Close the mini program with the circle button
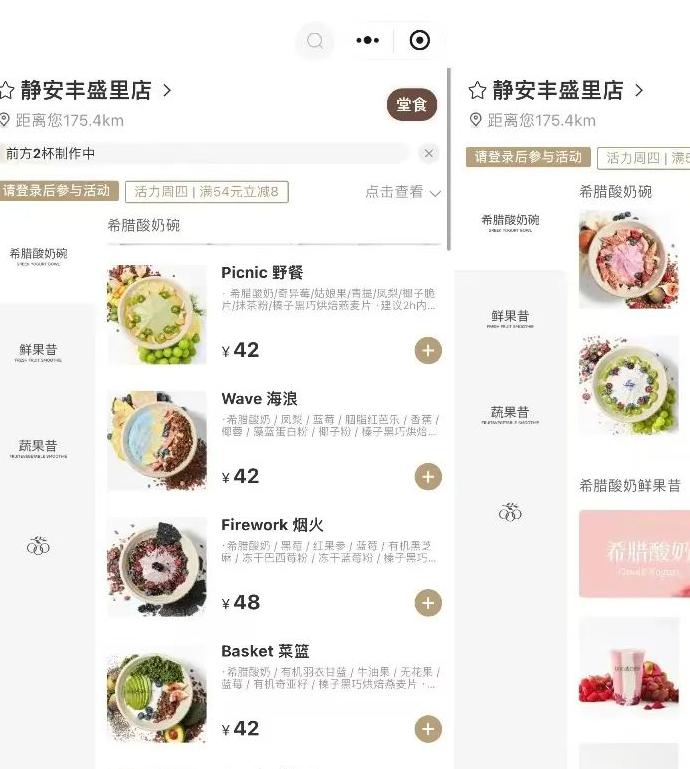Image resolution: width=690 pixels, height=769 pixels. (420, 41)
